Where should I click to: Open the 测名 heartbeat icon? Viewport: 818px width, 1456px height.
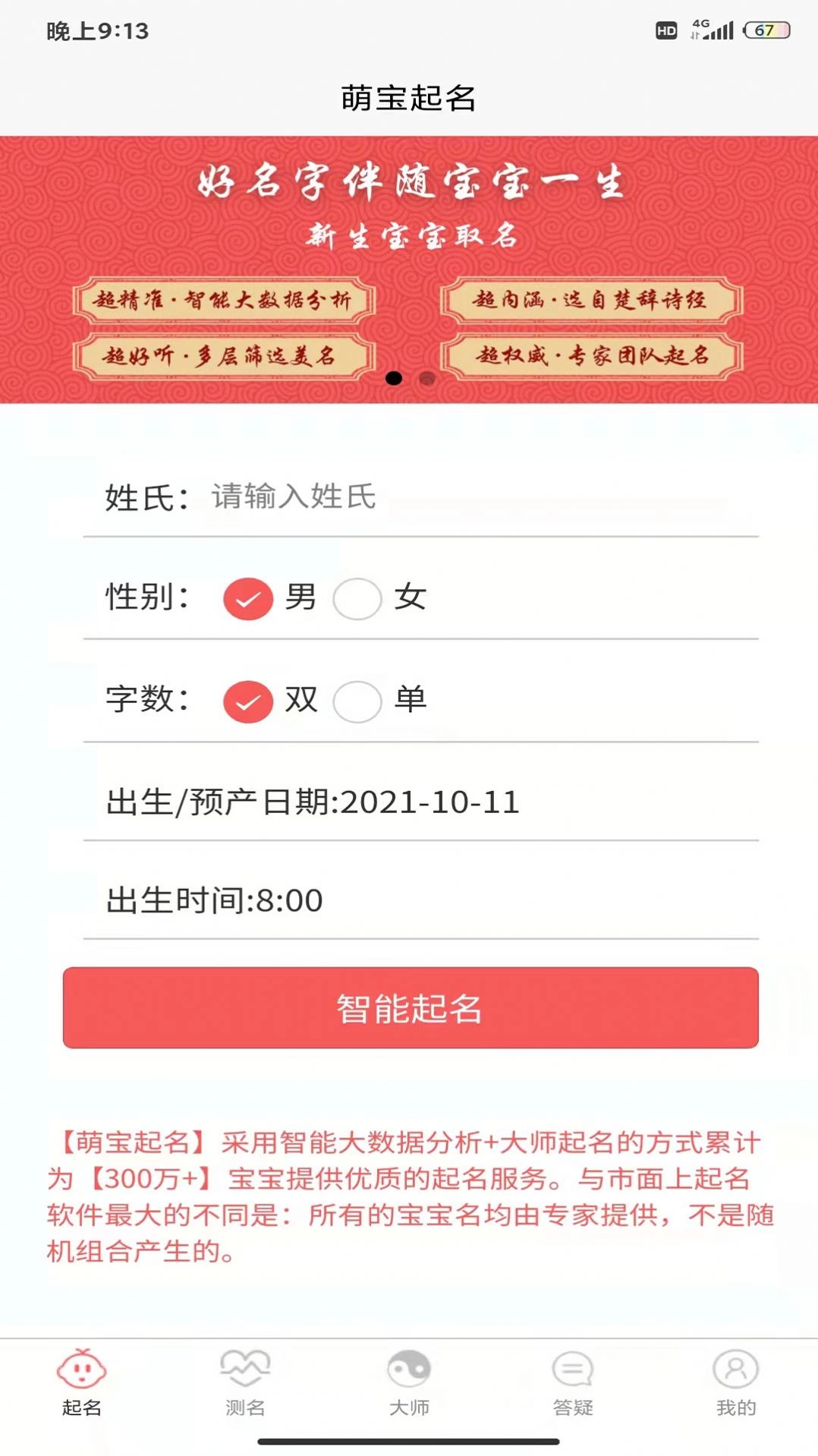coord(245,1383)
